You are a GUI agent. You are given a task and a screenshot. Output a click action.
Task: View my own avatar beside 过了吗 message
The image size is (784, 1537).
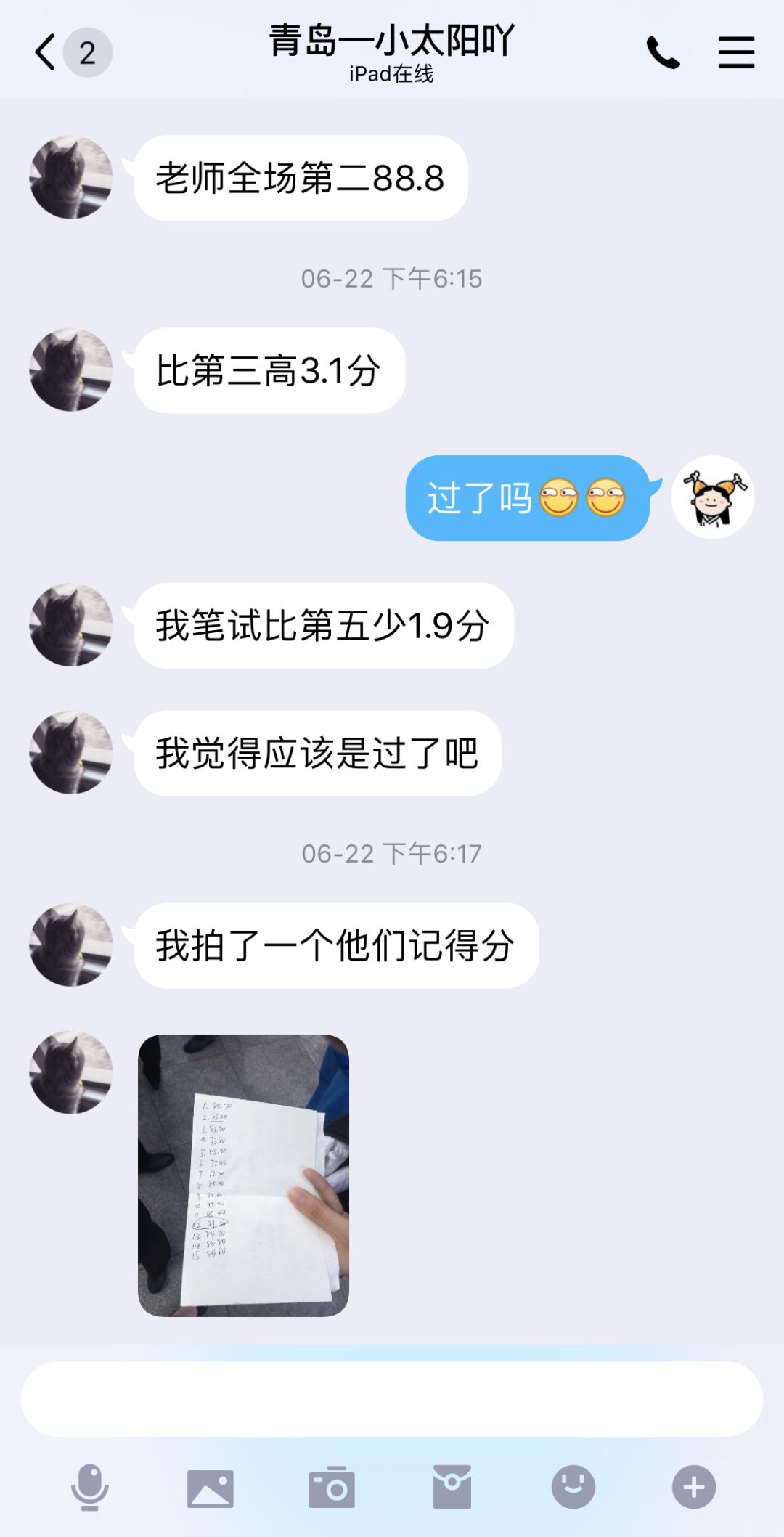click(x=713, y=497)
